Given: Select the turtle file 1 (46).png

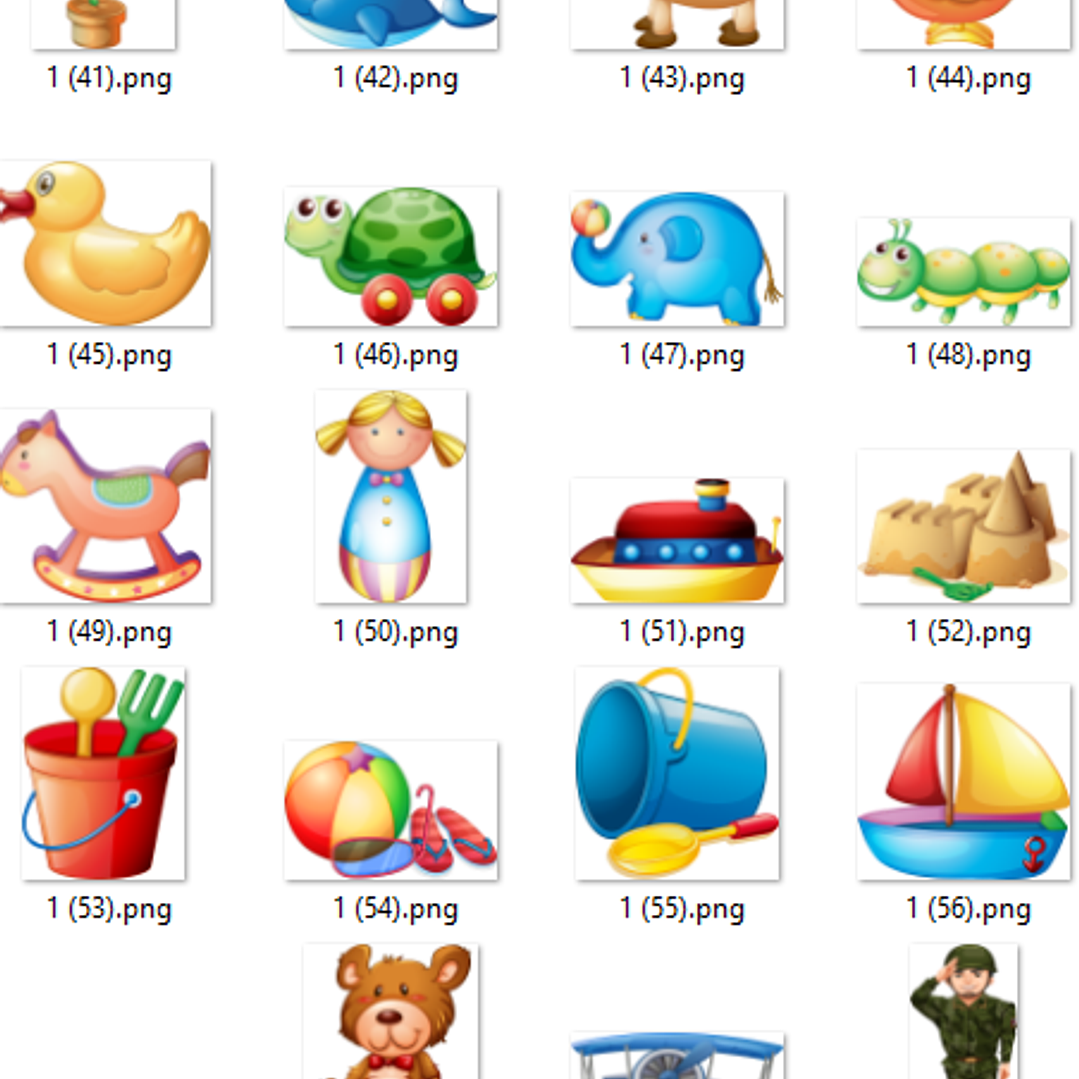Looking at the screenshot, I should [x=391, y=257].
